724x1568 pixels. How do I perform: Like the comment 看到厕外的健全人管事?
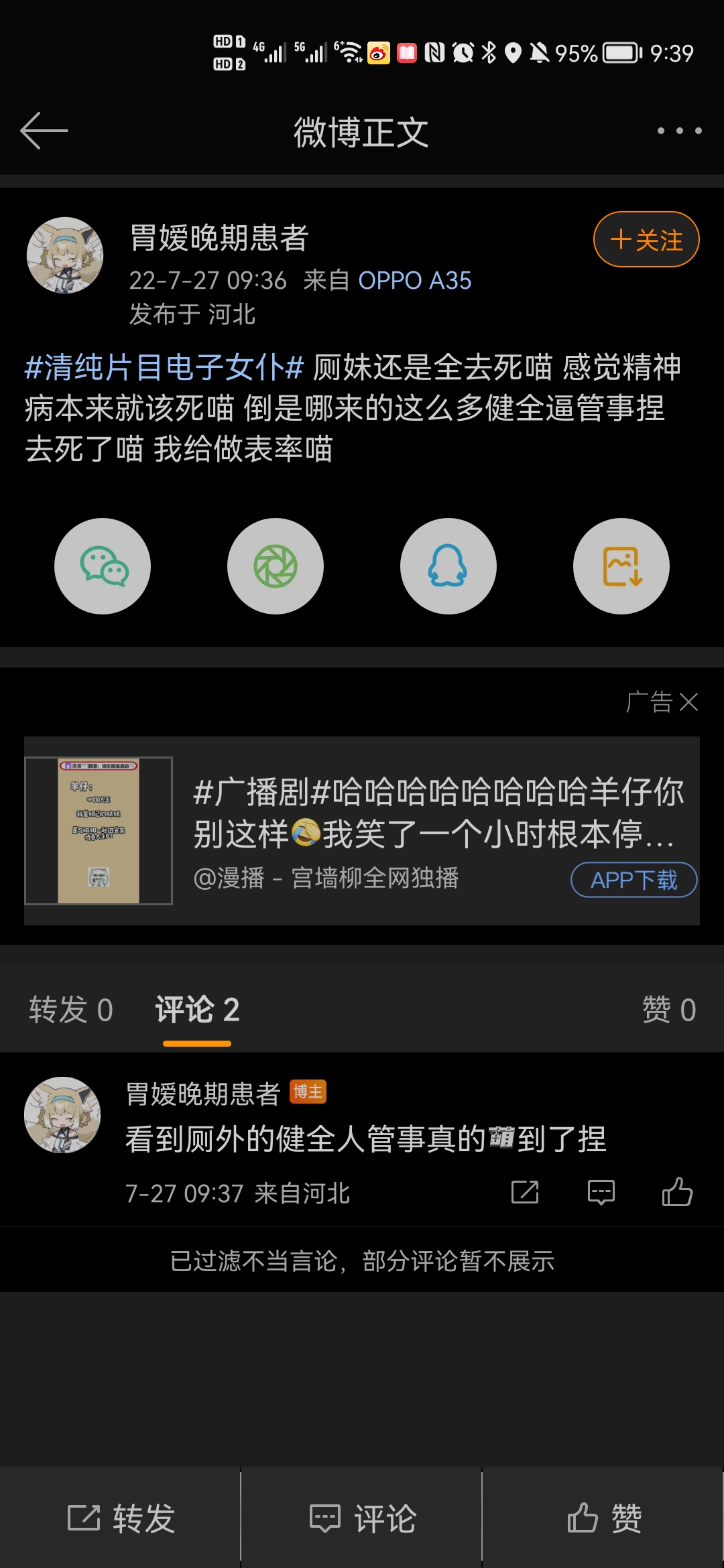coord(677,1192)
